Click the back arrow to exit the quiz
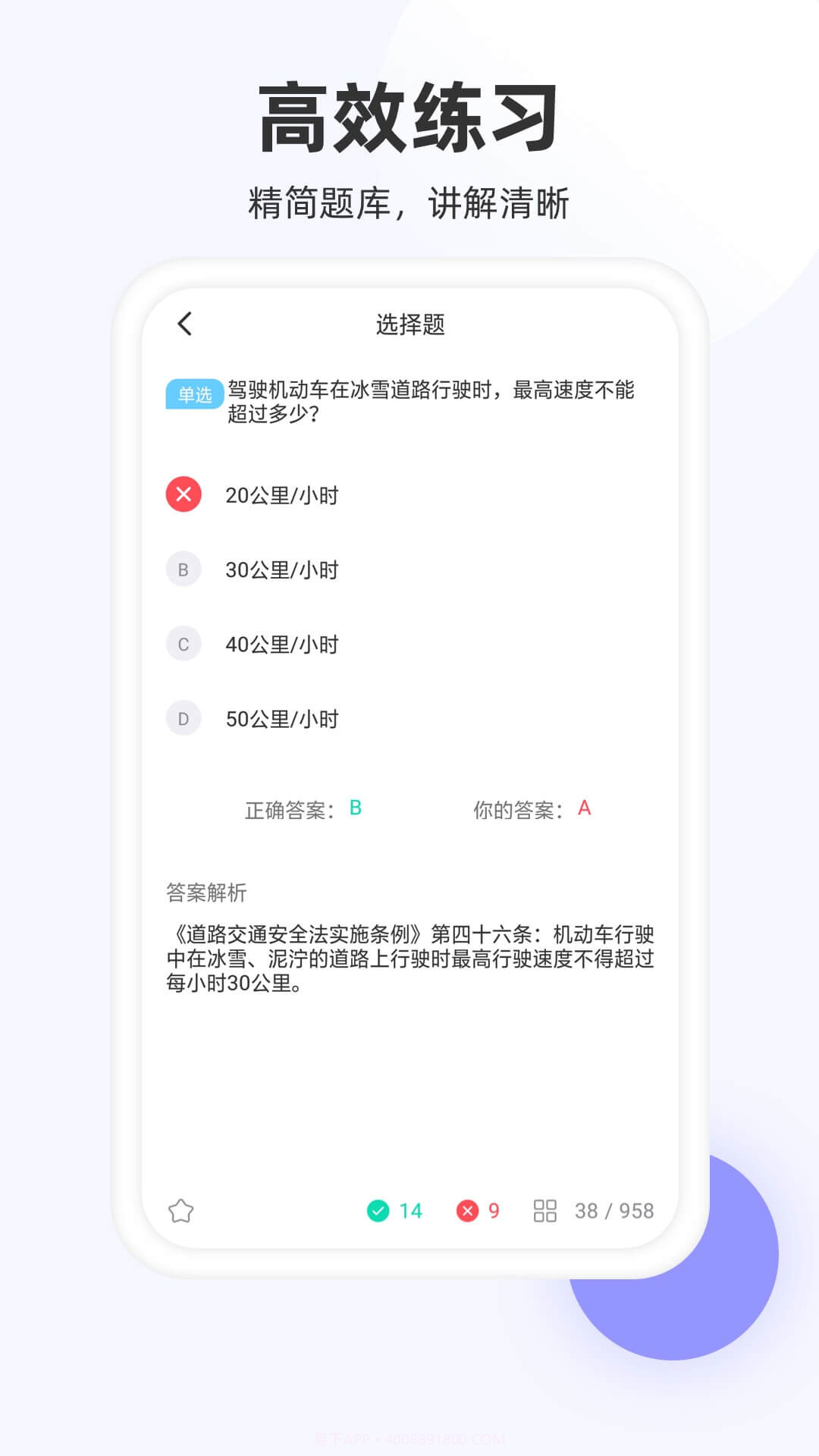819x1456 pixels. pos(184,323)
